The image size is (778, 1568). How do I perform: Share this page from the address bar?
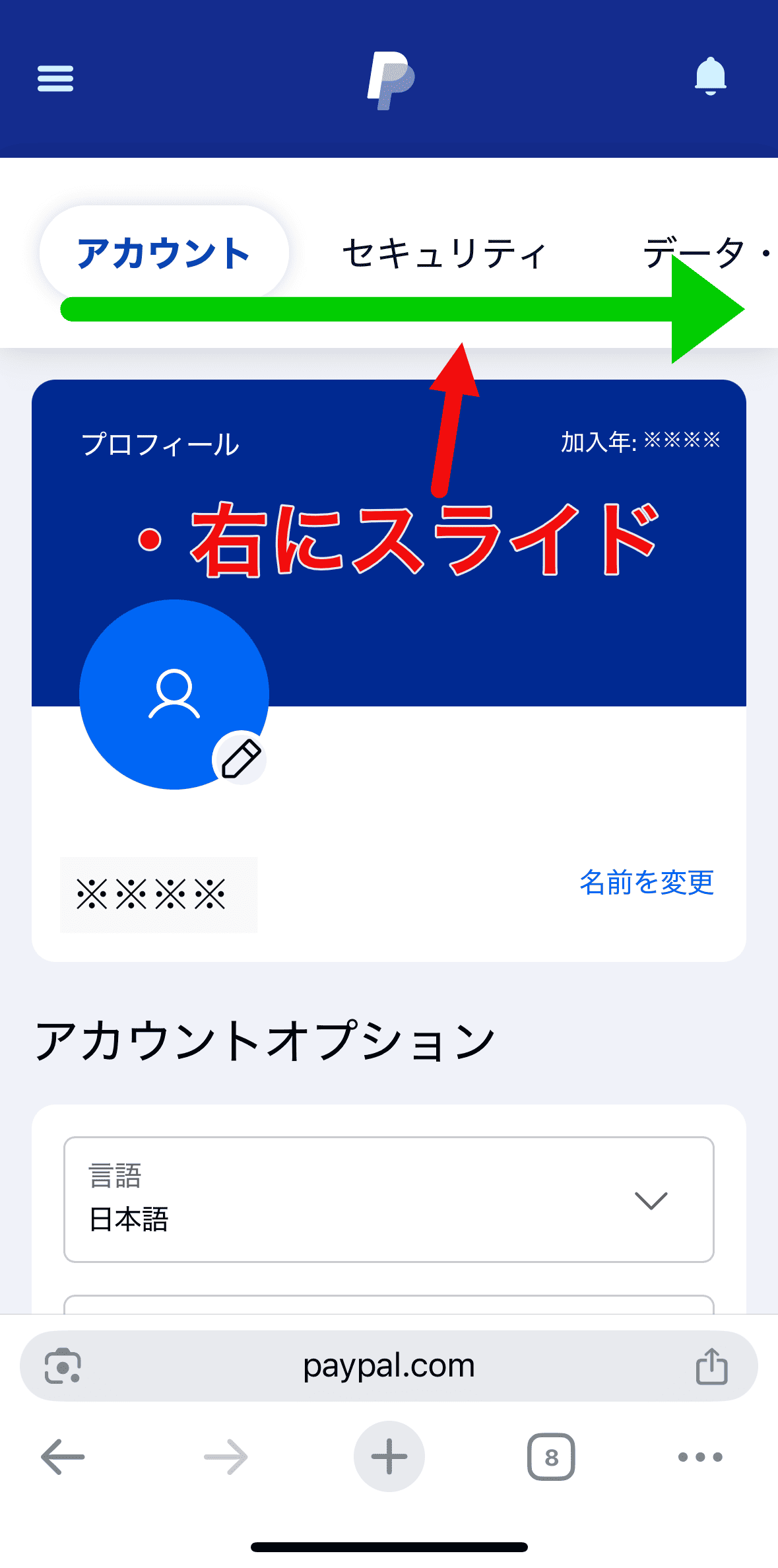coord(711,1366)
